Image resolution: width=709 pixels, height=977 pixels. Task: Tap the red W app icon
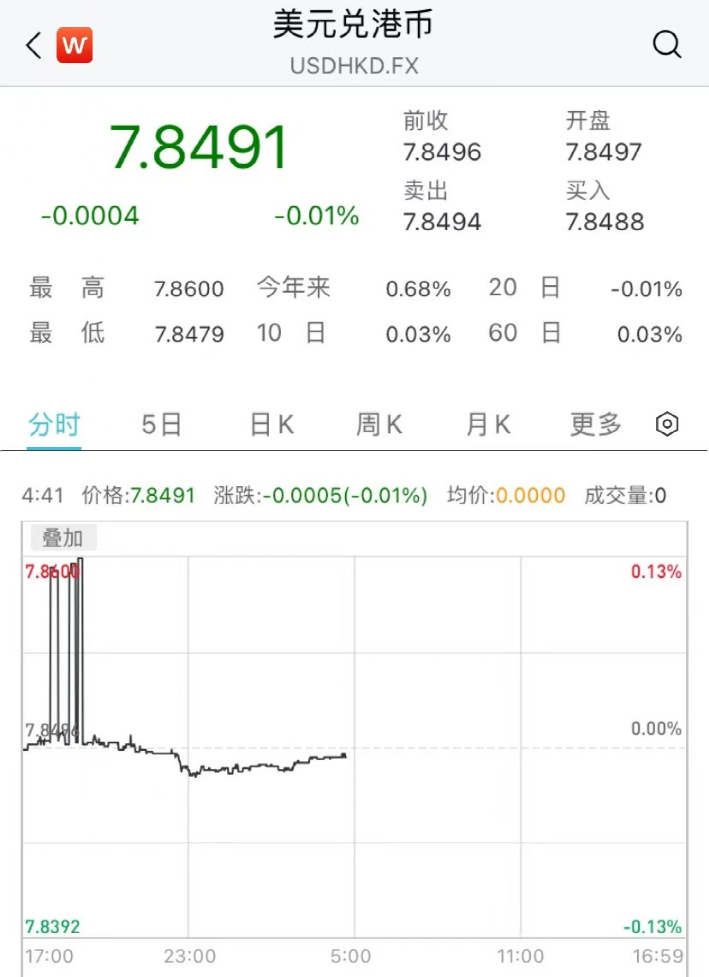pos(75,46)
